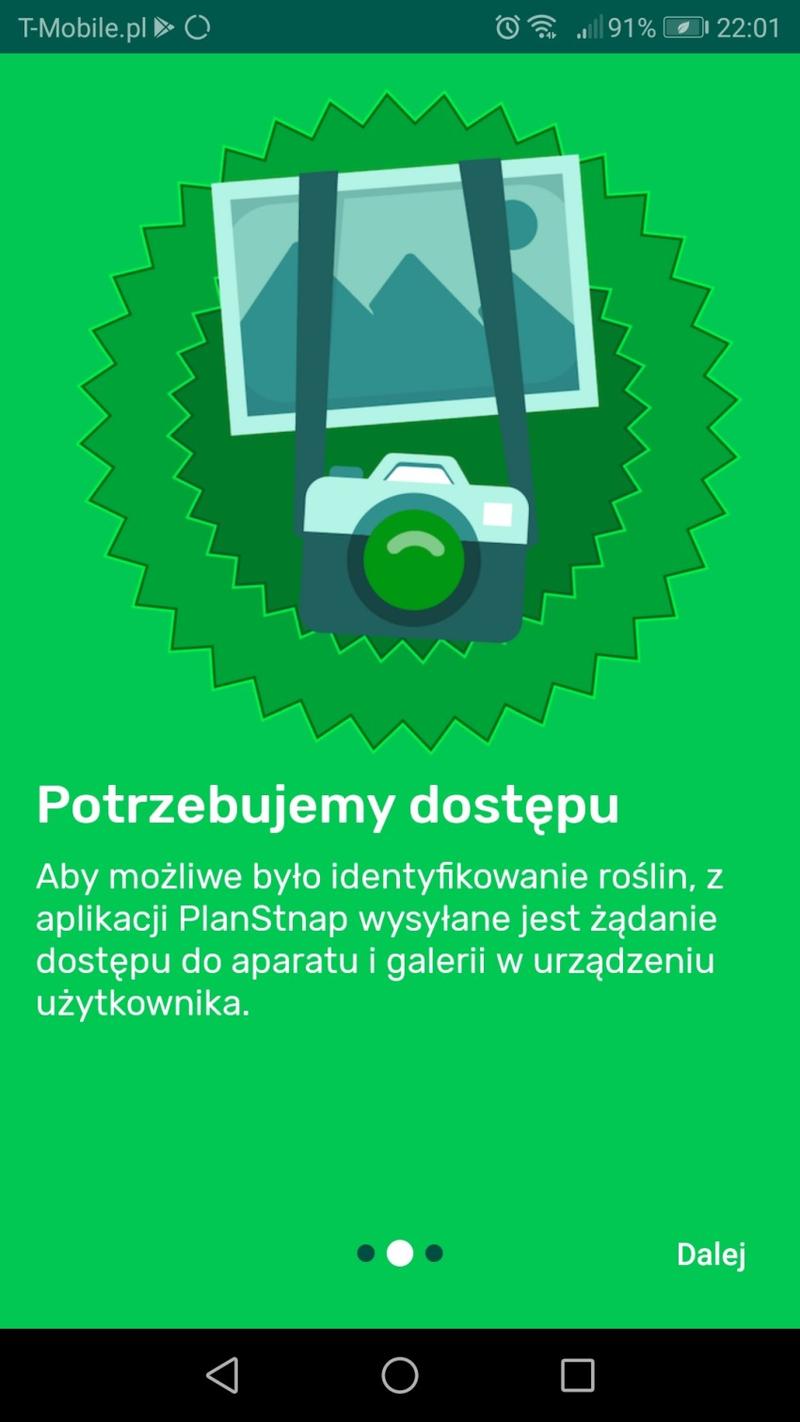Tap Dalej to go to next screen
This screenshot has height=1422, width=800.
[x=710, y=1254]
